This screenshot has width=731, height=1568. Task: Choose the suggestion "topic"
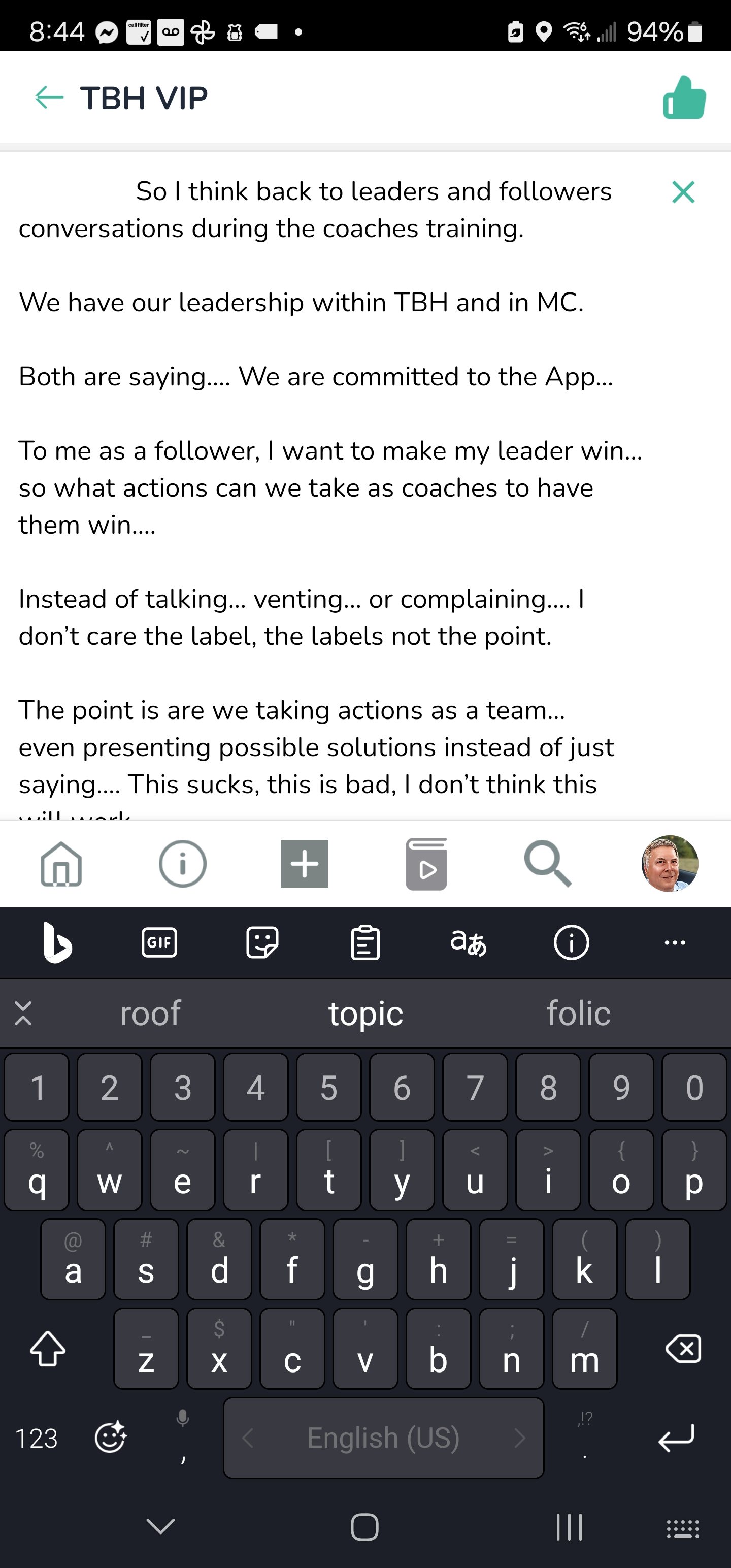point(366,1014)
